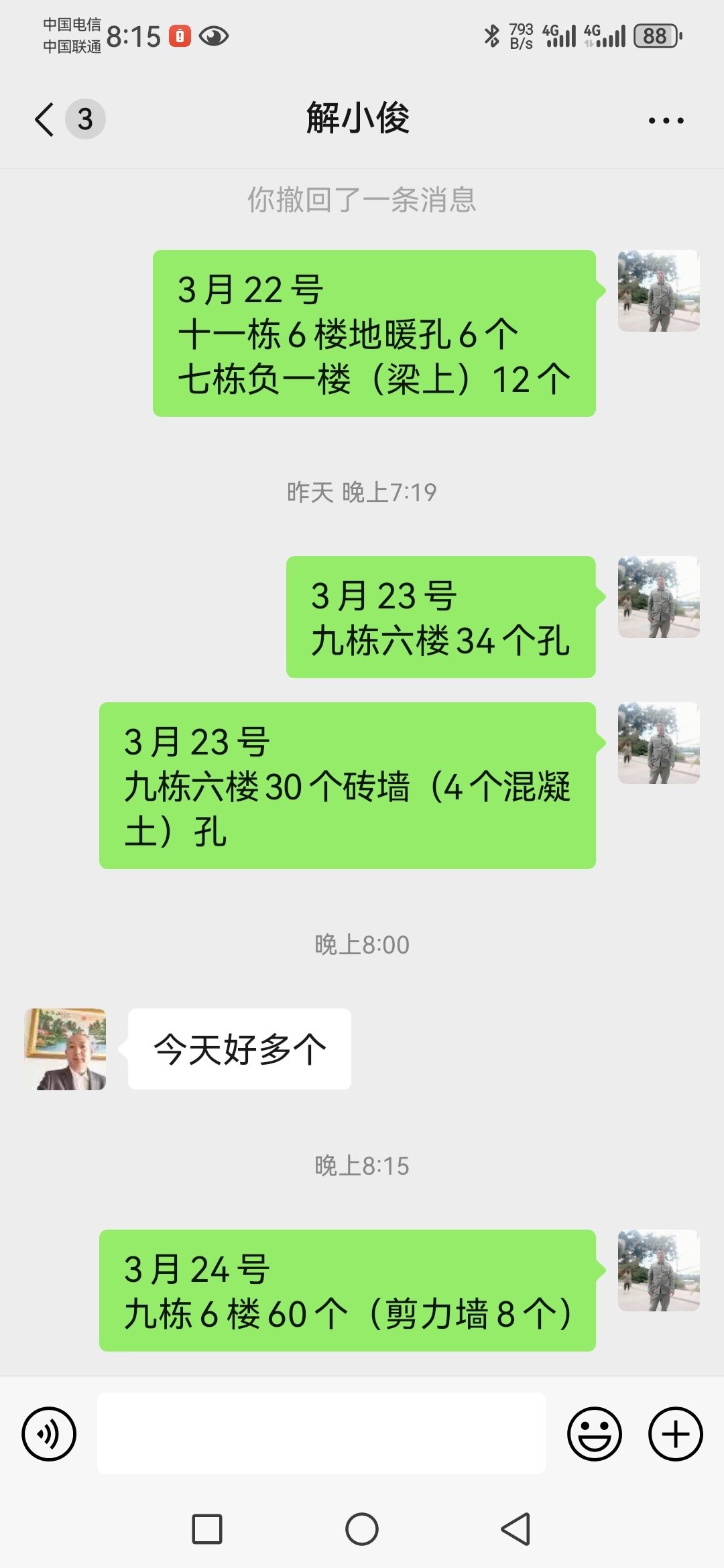Tap my avatar beside the 3月24号 message
The width and height of the screenshot is (724, 1568).
(x=658, y=1270)
